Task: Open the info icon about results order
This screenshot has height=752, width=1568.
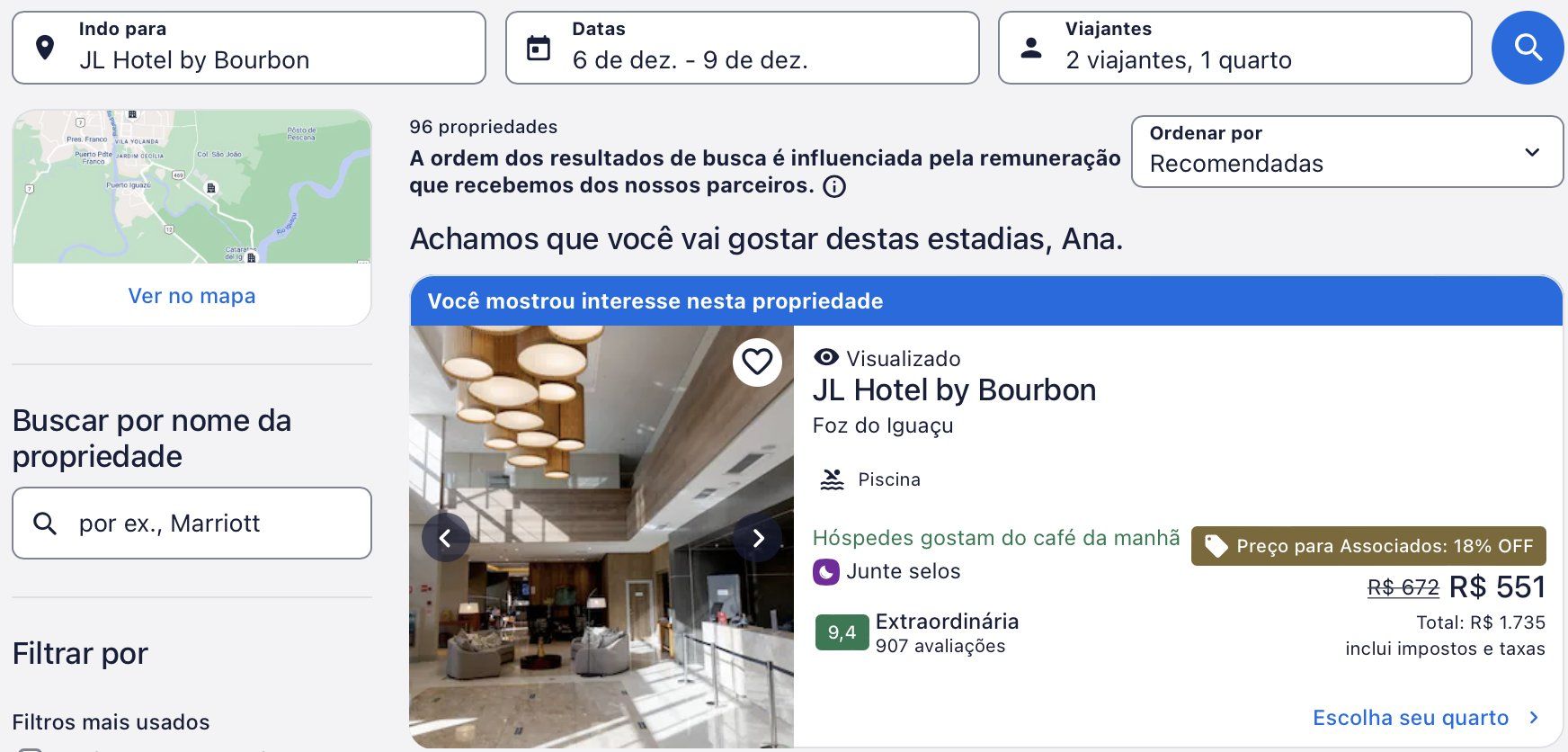Action: coord(834,187)
